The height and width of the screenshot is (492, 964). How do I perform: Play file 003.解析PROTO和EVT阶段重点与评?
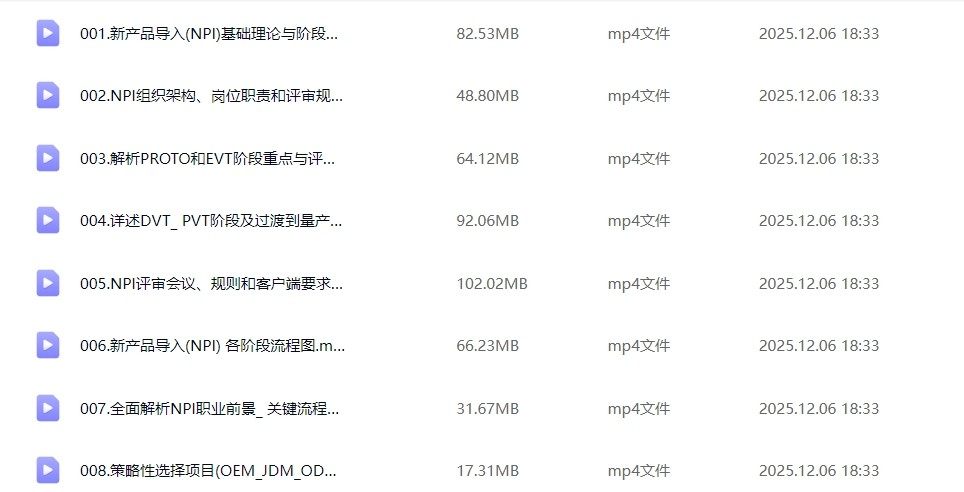[208, 159]
